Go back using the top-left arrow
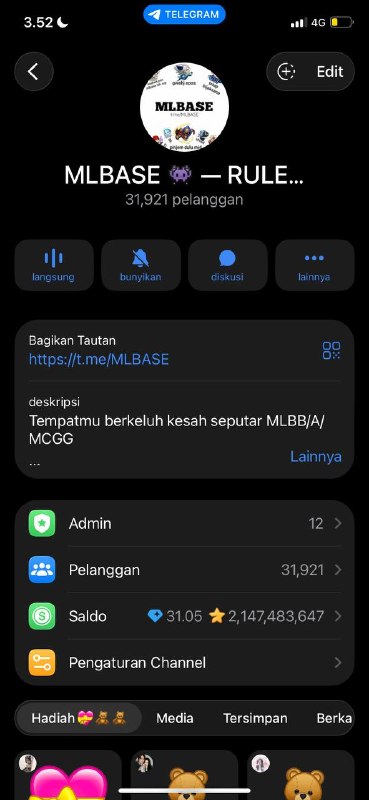Viewport: 369px width, 800px height. tap(34, 71)
